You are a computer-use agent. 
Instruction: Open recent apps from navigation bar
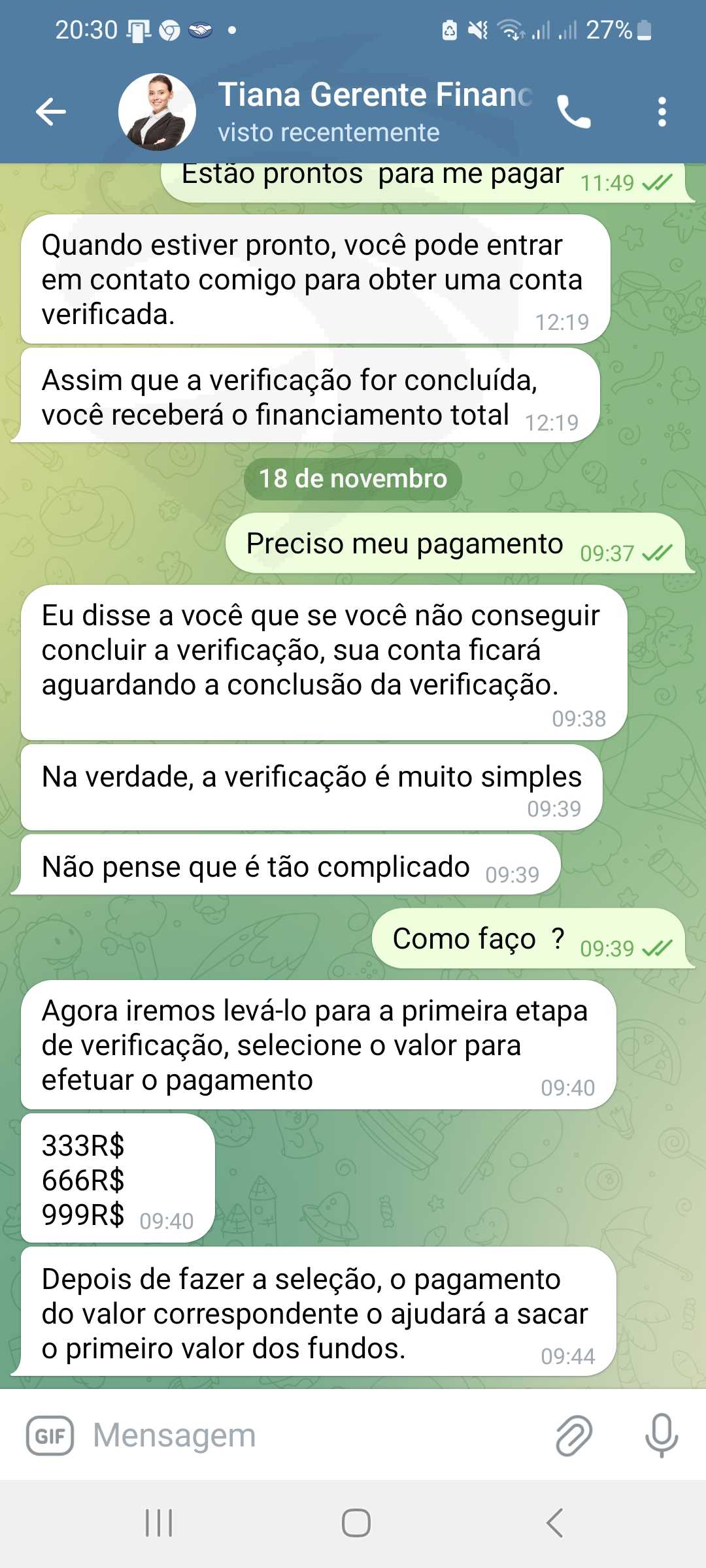point(159,1523)
